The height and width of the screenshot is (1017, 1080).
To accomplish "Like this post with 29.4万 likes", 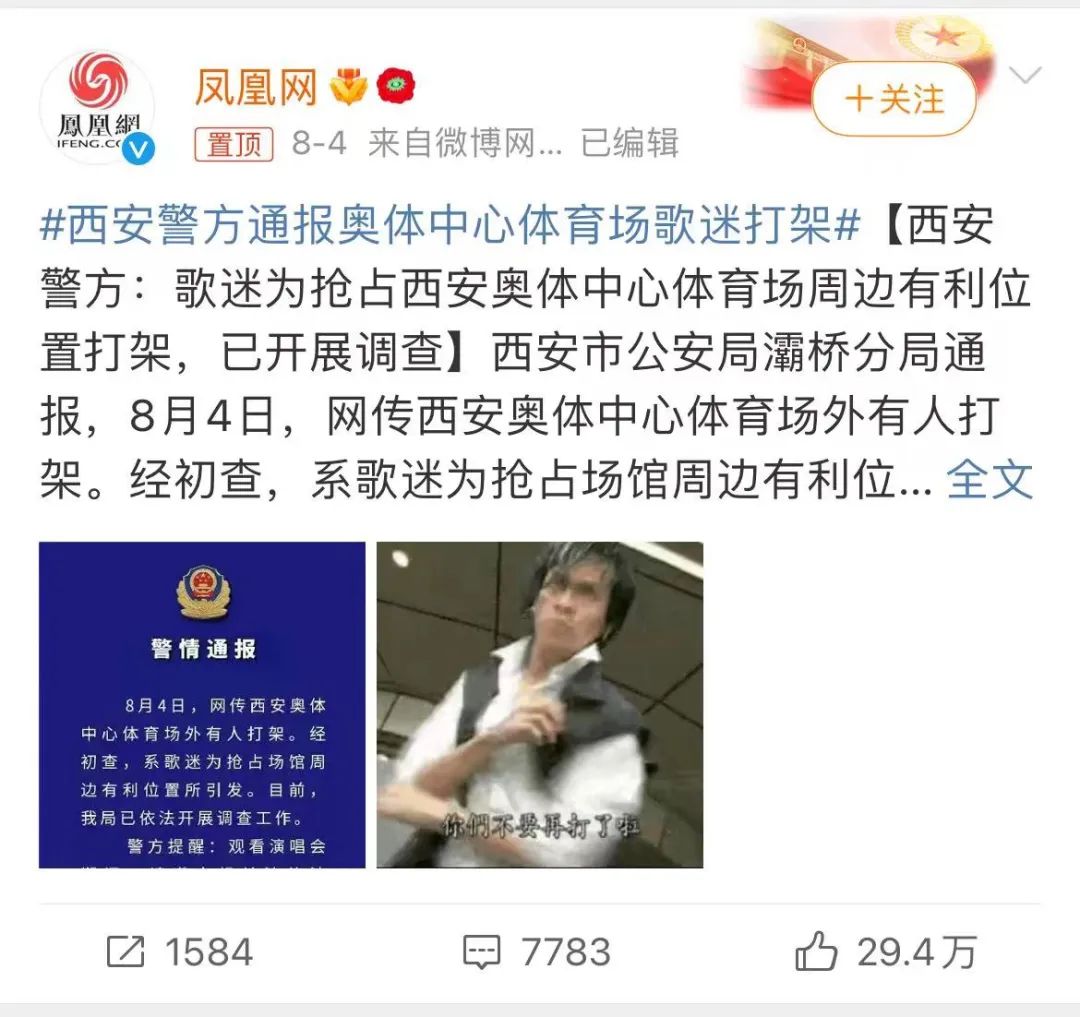I will 884,952.
